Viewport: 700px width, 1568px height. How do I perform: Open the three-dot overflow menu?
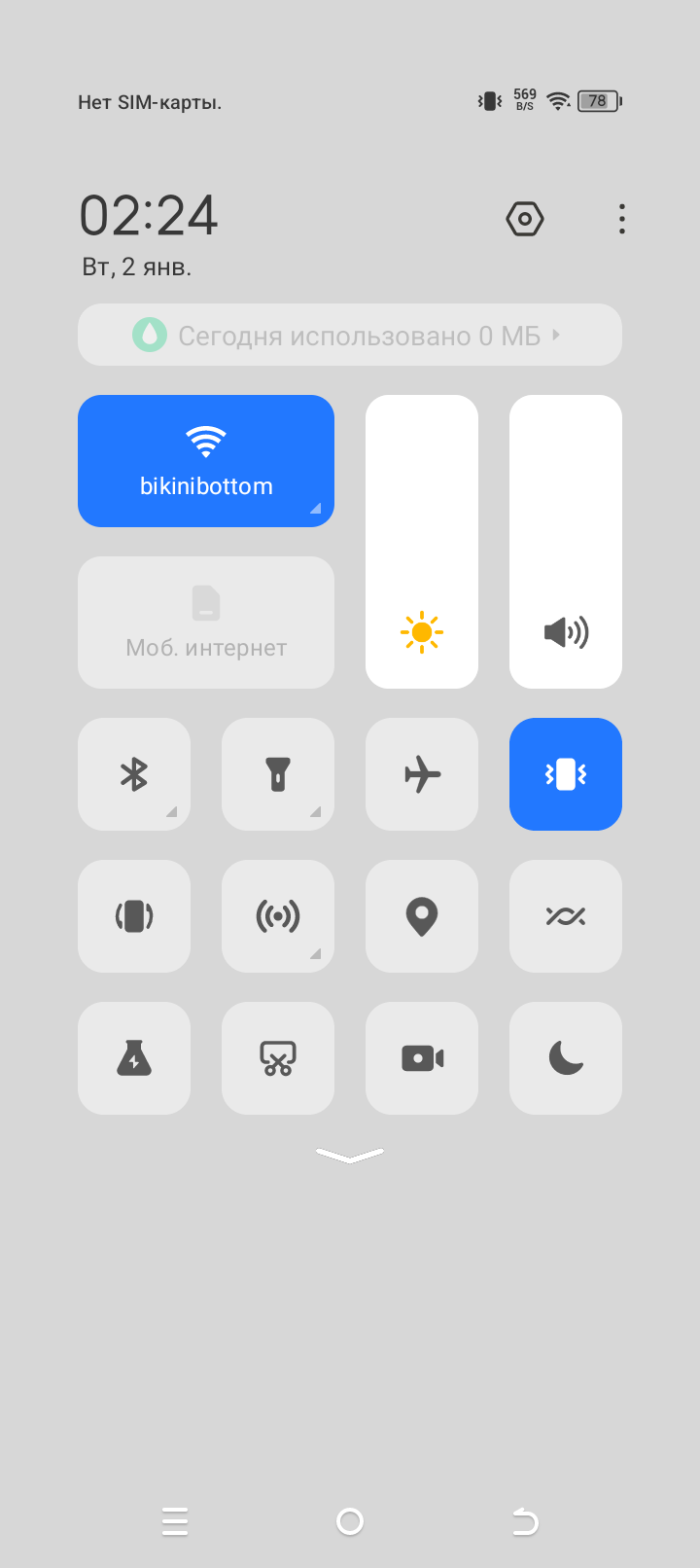coord(621,219)
